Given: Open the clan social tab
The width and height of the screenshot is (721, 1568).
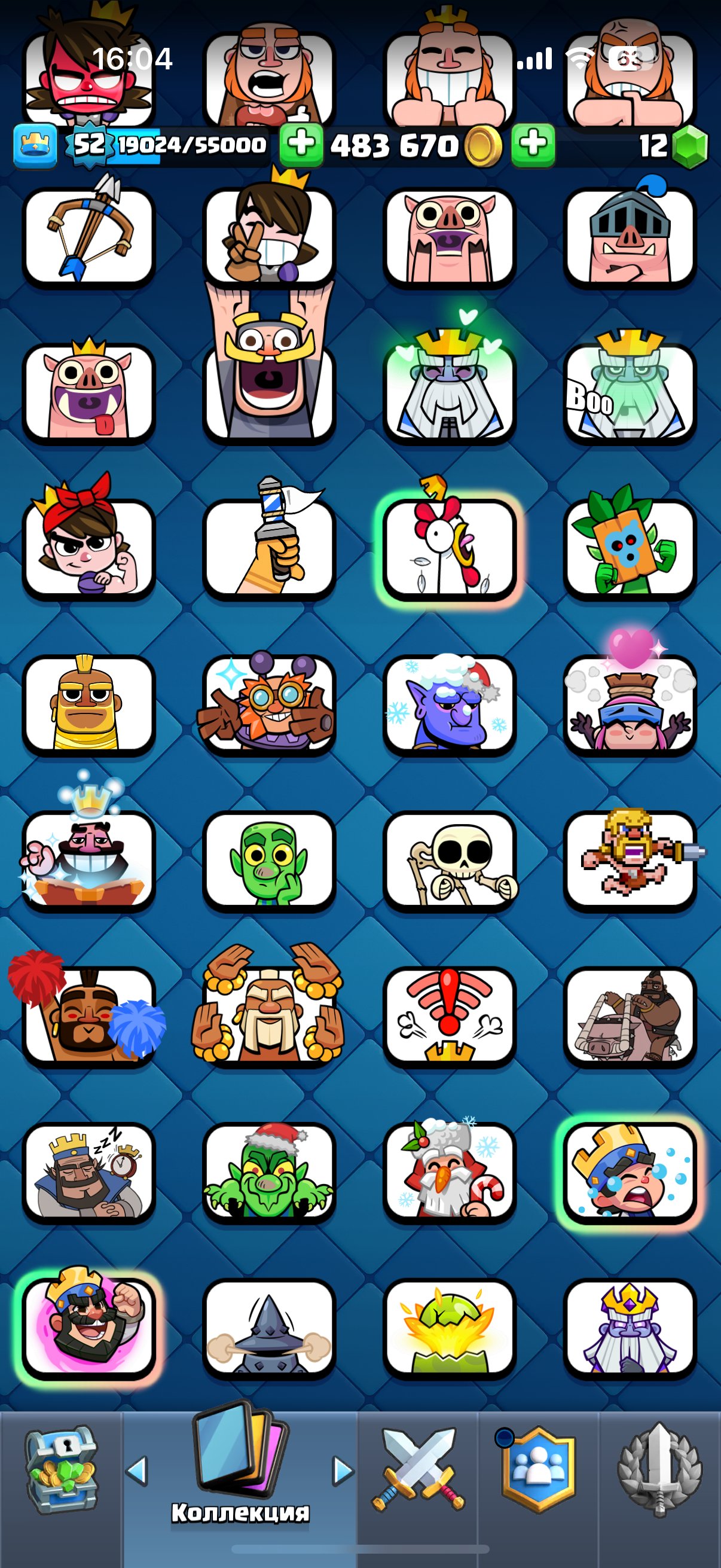Looking at the screenshot, I should 538,1471.
